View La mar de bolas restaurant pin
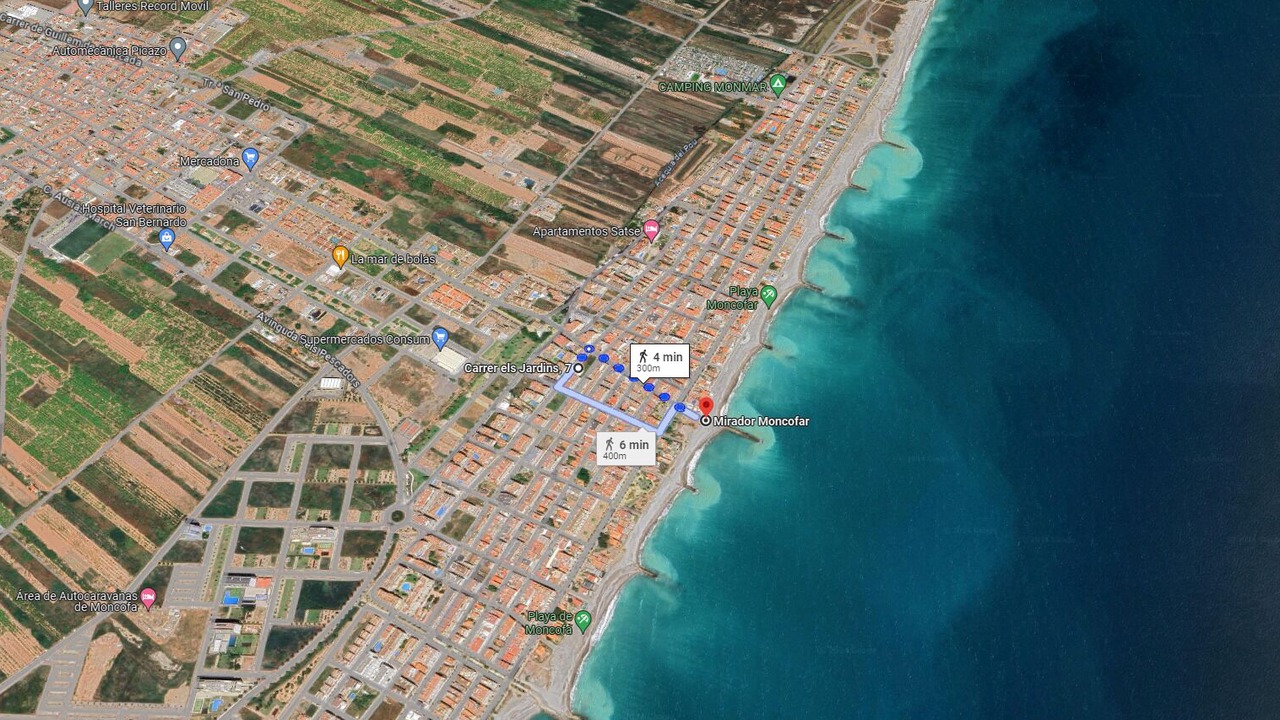 [x=340, y=256]
